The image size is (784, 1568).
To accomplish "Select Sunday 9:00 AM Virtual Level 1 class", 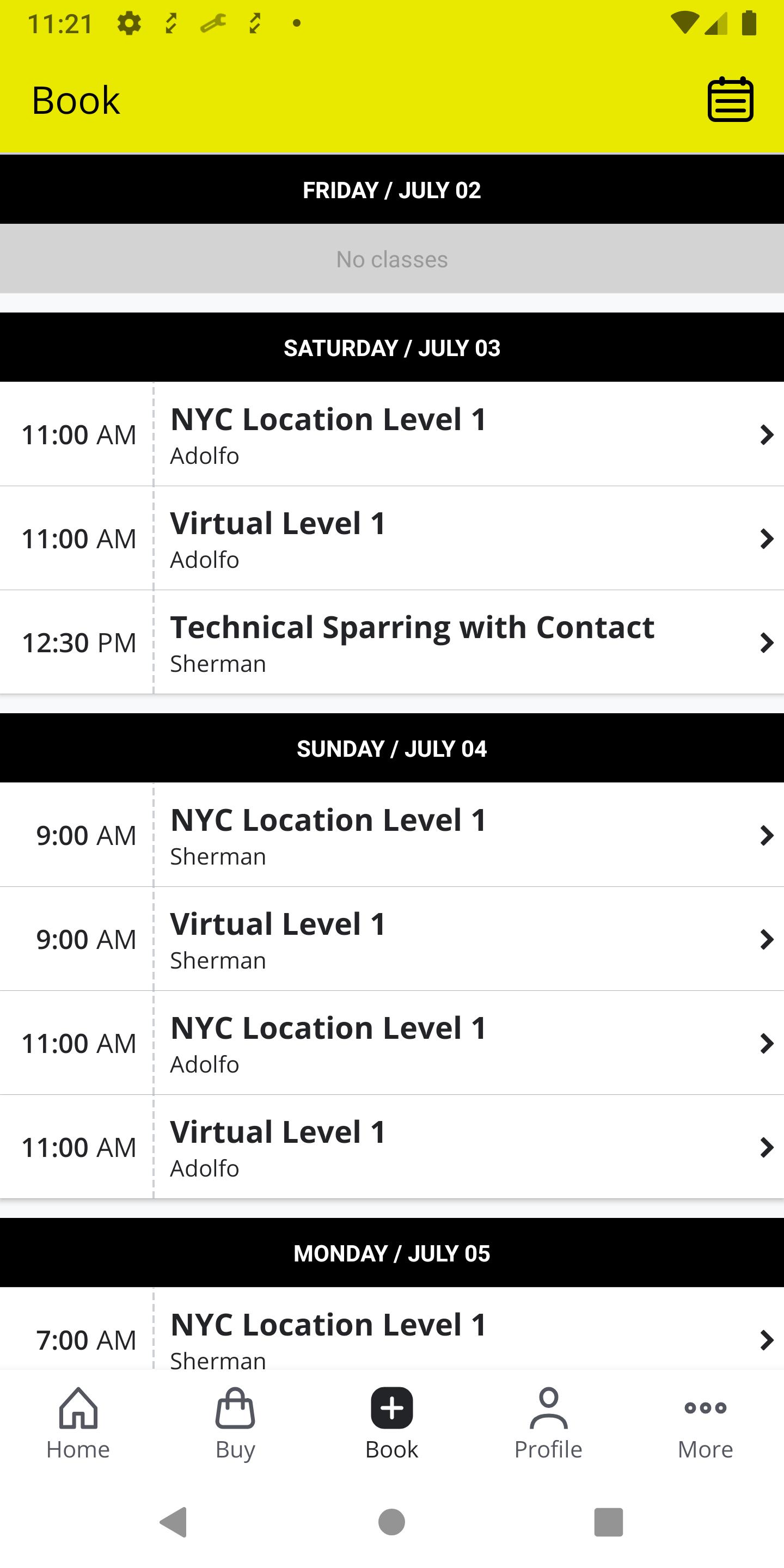I will pos(392,939).
